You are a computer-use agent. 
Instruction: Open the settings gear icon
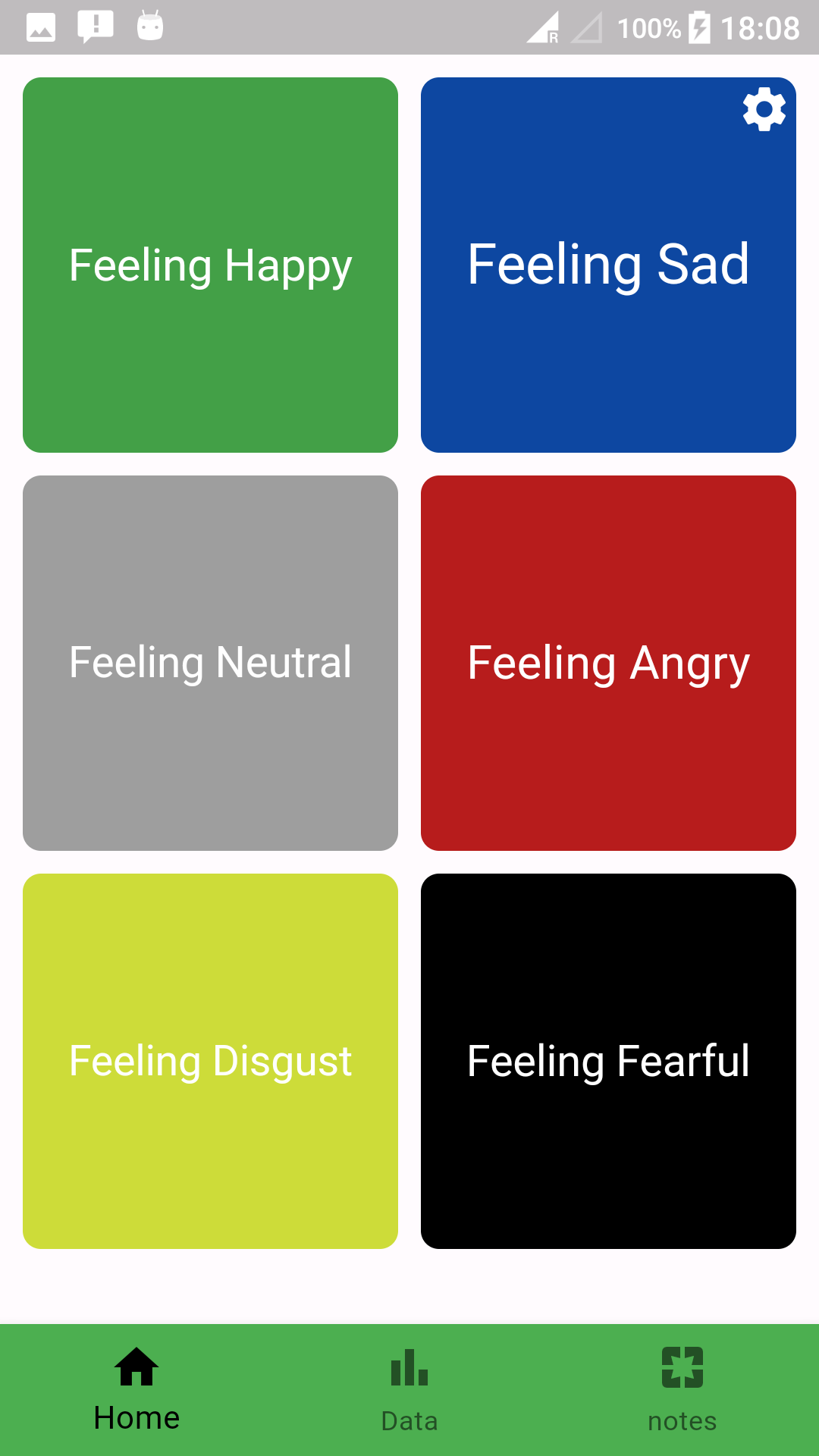(764, 109)
